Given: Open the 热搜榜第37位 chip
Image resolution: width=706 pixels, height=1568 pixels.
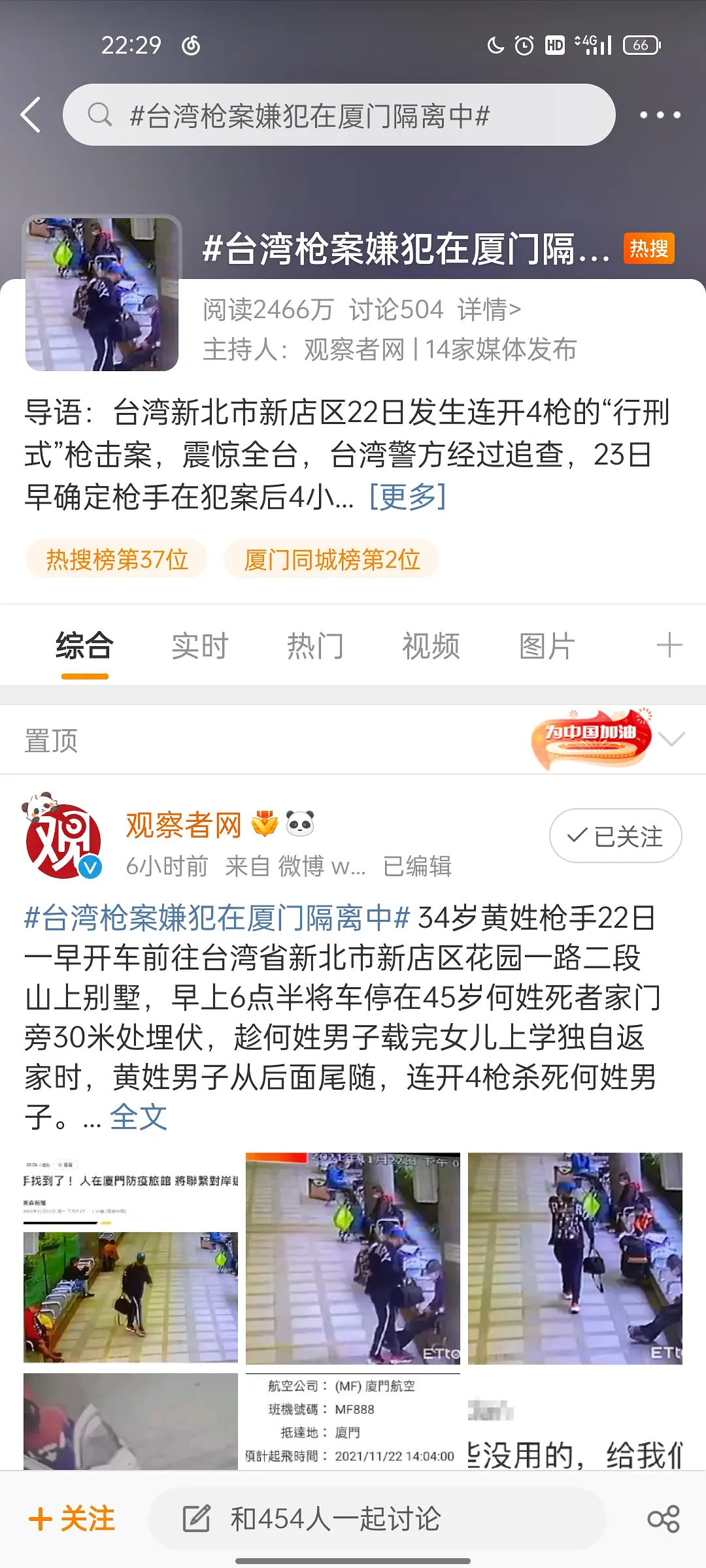Looking at the screenshot, I should 117,559.
